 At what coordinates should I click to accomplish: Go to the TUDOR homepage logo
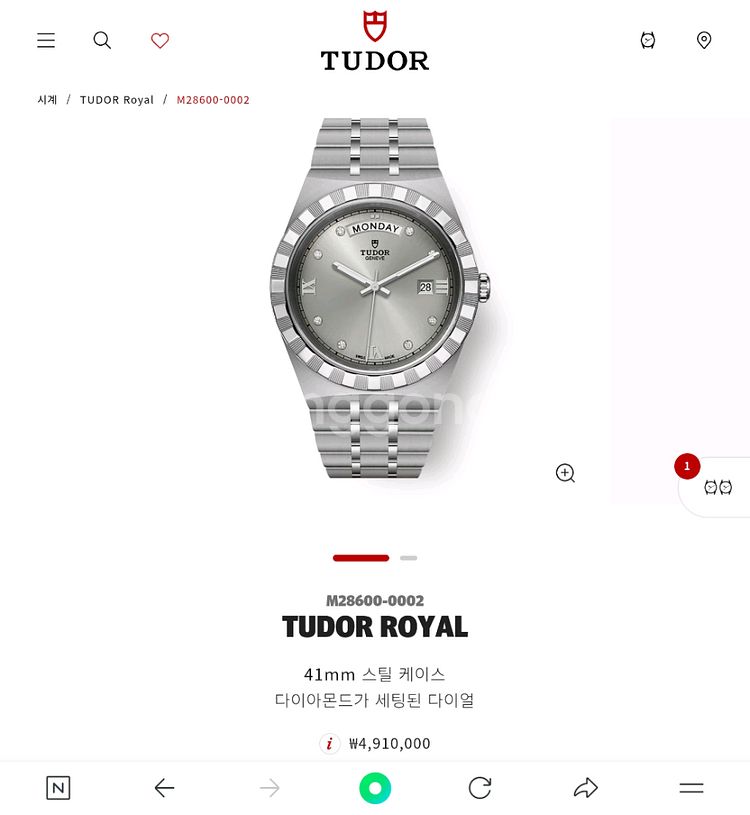pos(375,42)
